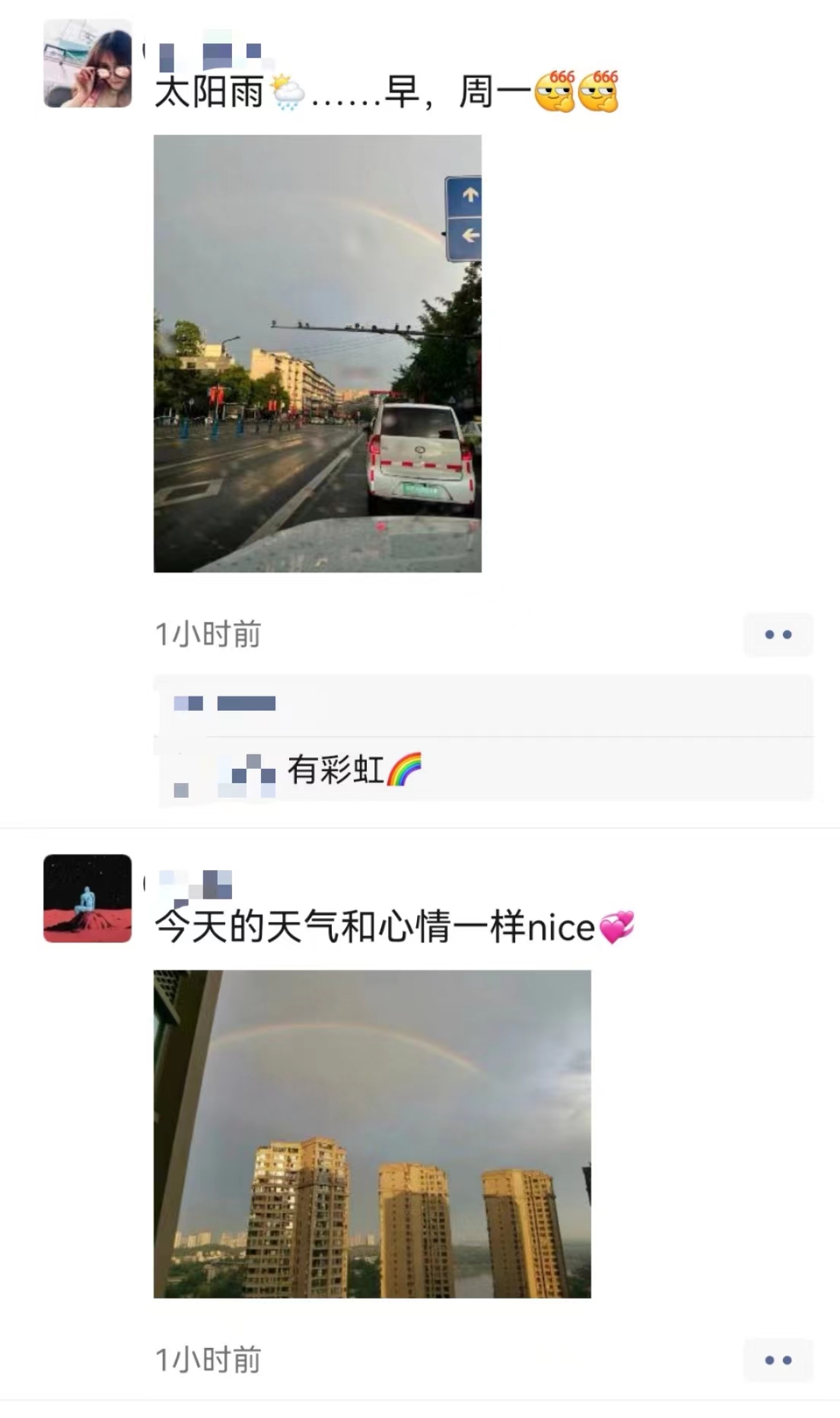
Task: Click the second poster's username
Action: click(x=192, y=881)
